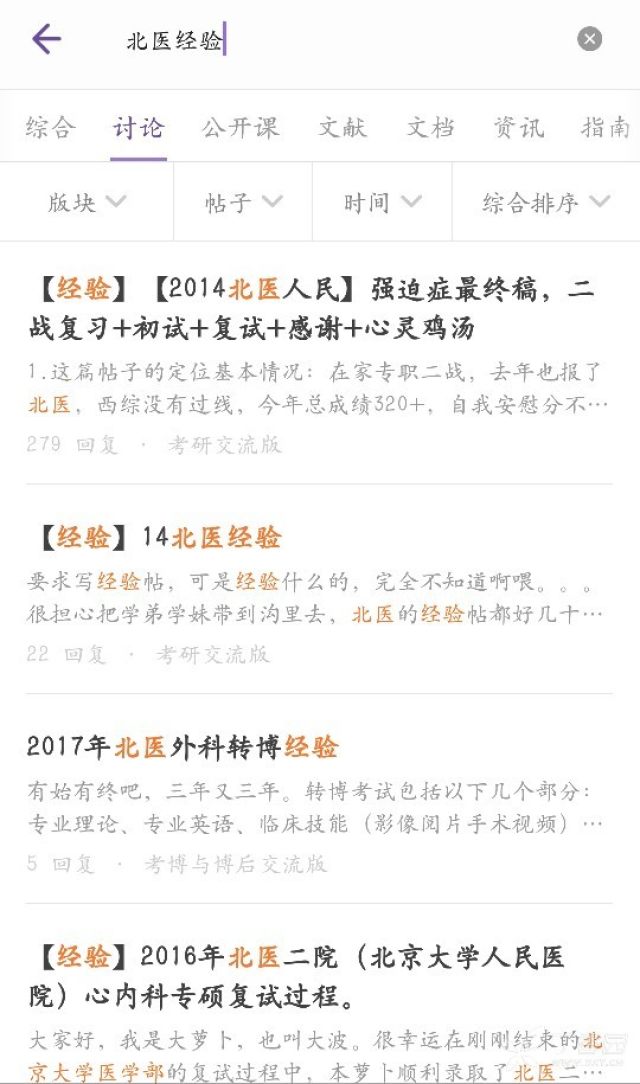The height and width of the screenshot is (1084, 640).
Task: Expand the 帖子 filter dropdown
Action: tap(243, 202)
